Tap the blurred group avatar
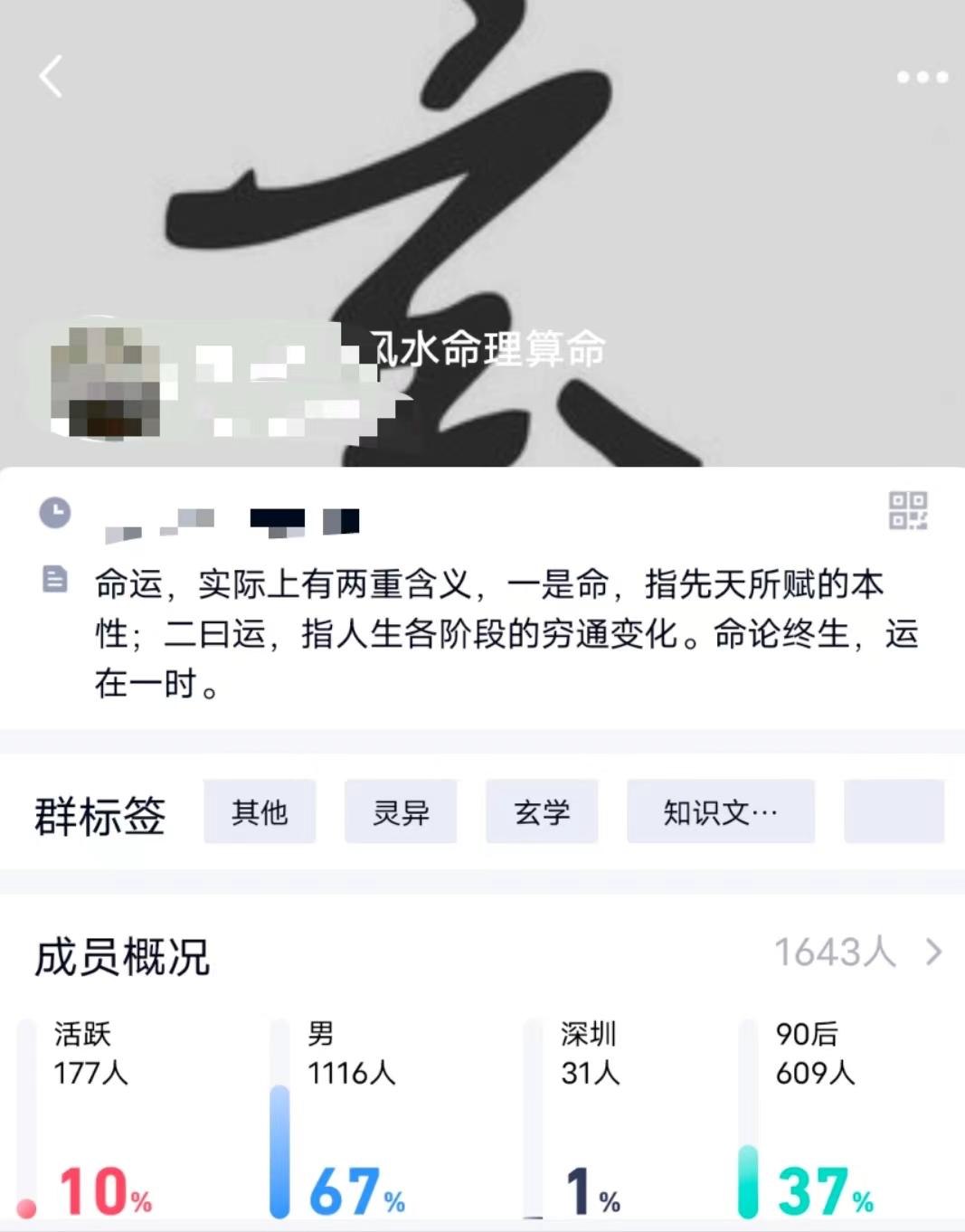The height and width of the screenshot is (1232, 965). click(107, 383)
